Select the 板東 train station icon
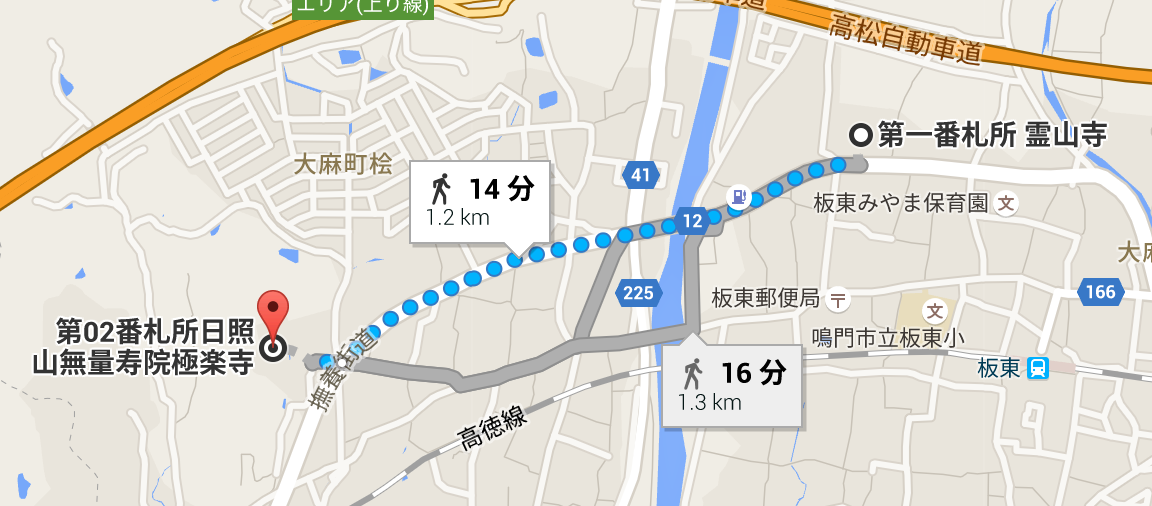Screen dimensions: 1152x506 click(x=1039, y=369)
